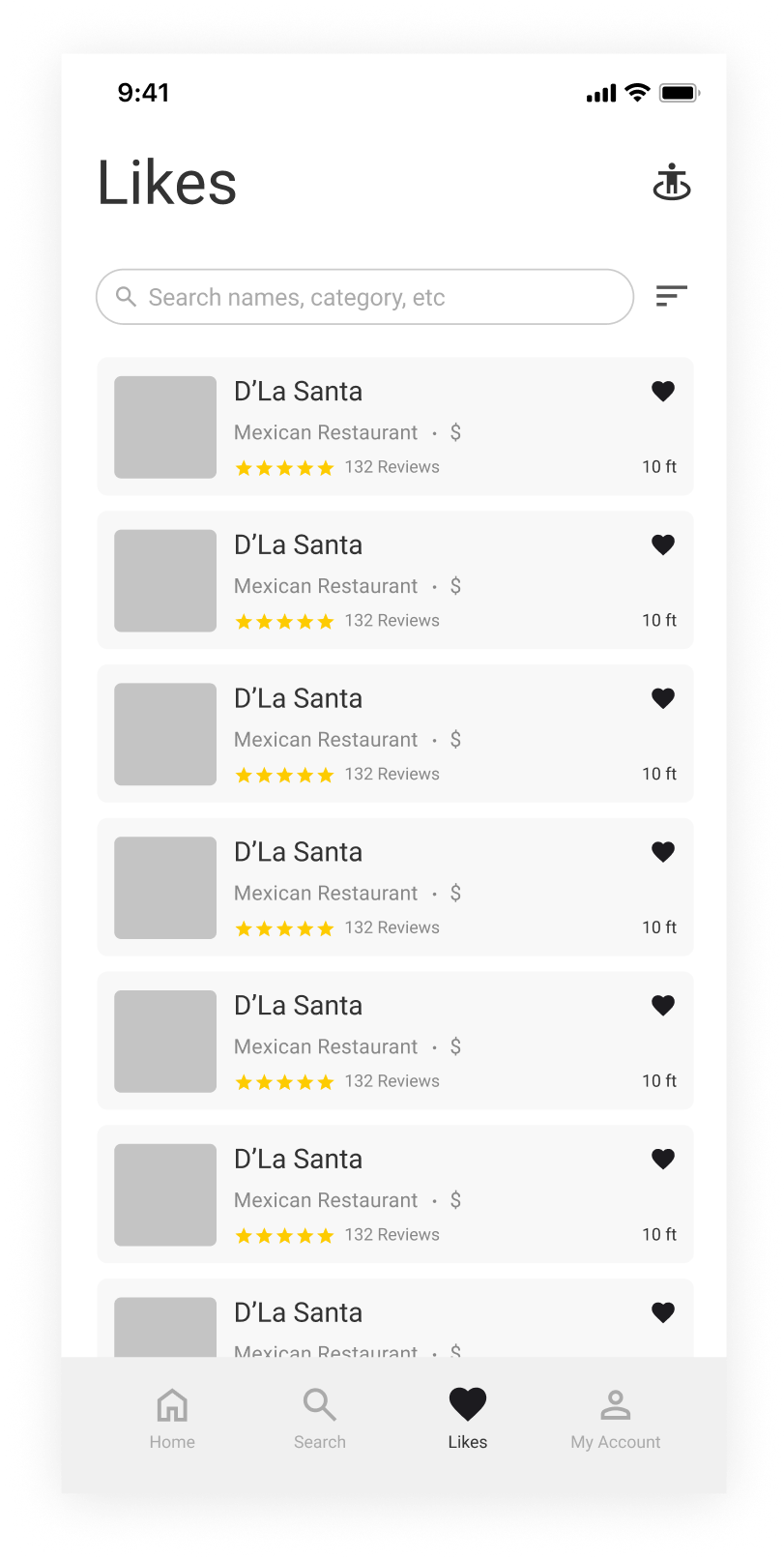Image resolution: width=784 pixels, height=1559 pixels.
Task: Go to the My Account tab
Action: pyautogui.click(x=615, y=1418)
